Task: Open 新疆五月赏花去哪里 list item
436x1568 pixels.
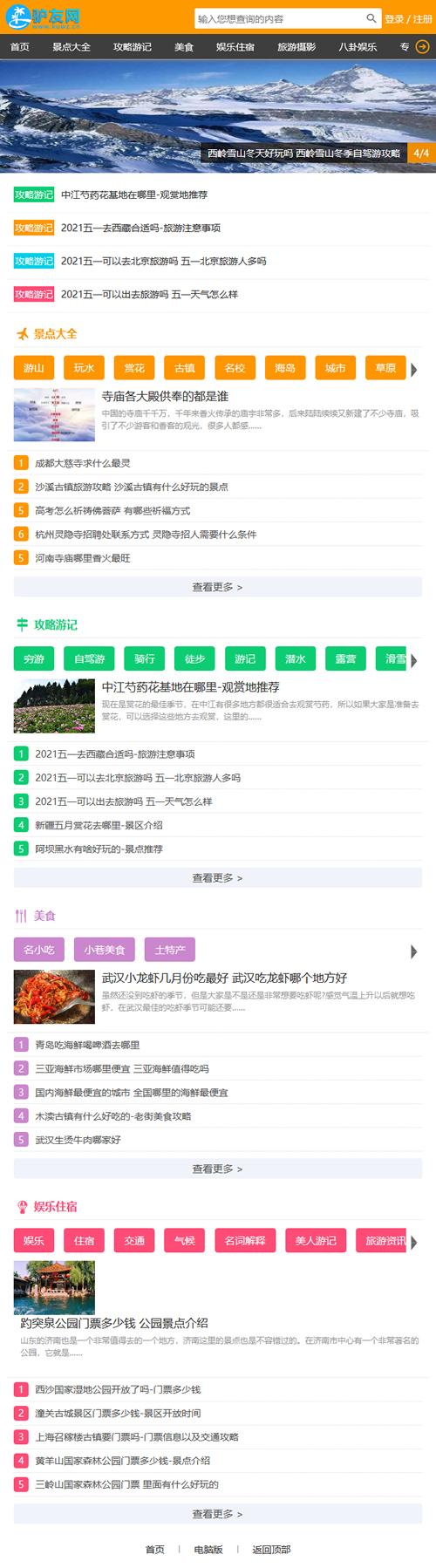Action: (x=99, y=825)
